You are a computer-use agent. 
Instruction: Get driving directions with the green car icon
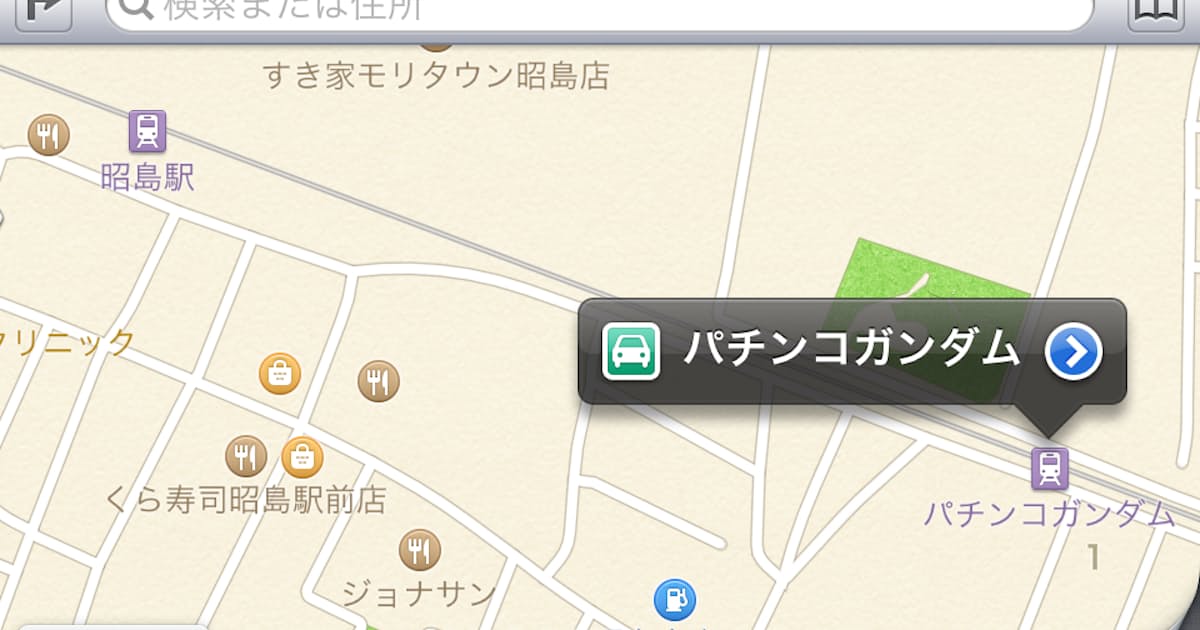[630, 351]
